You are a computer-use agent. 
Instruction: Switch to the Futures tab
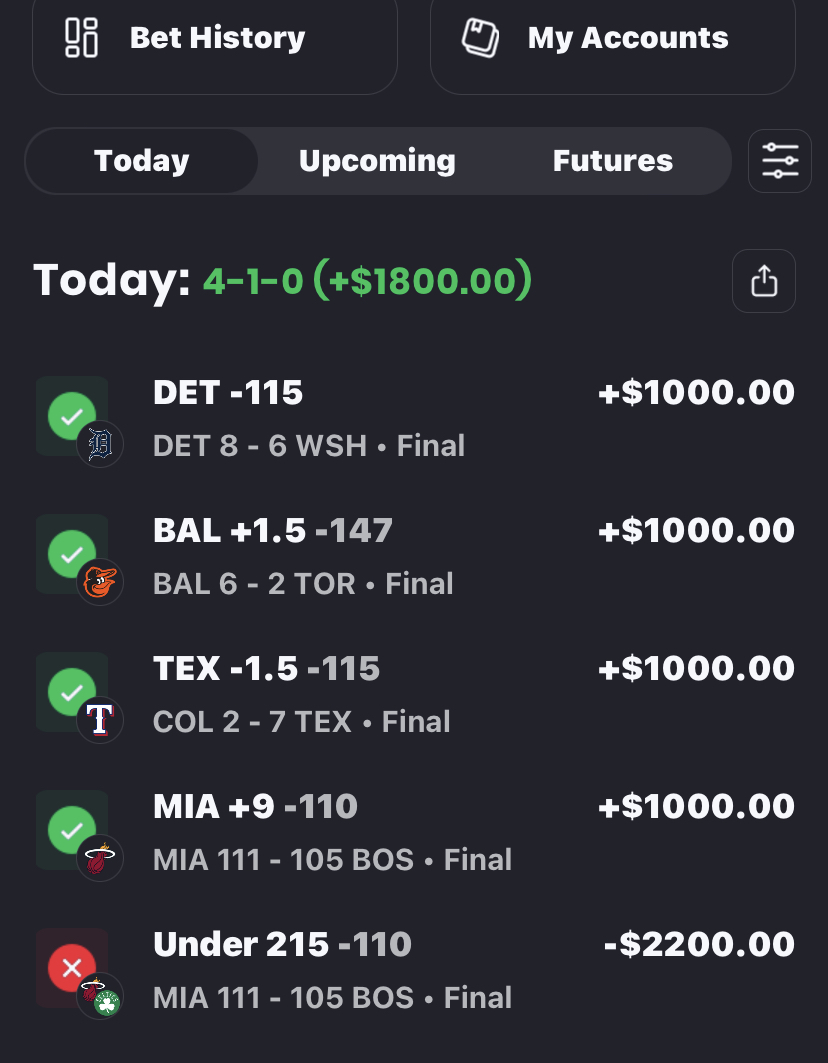[x=612, y=161]
